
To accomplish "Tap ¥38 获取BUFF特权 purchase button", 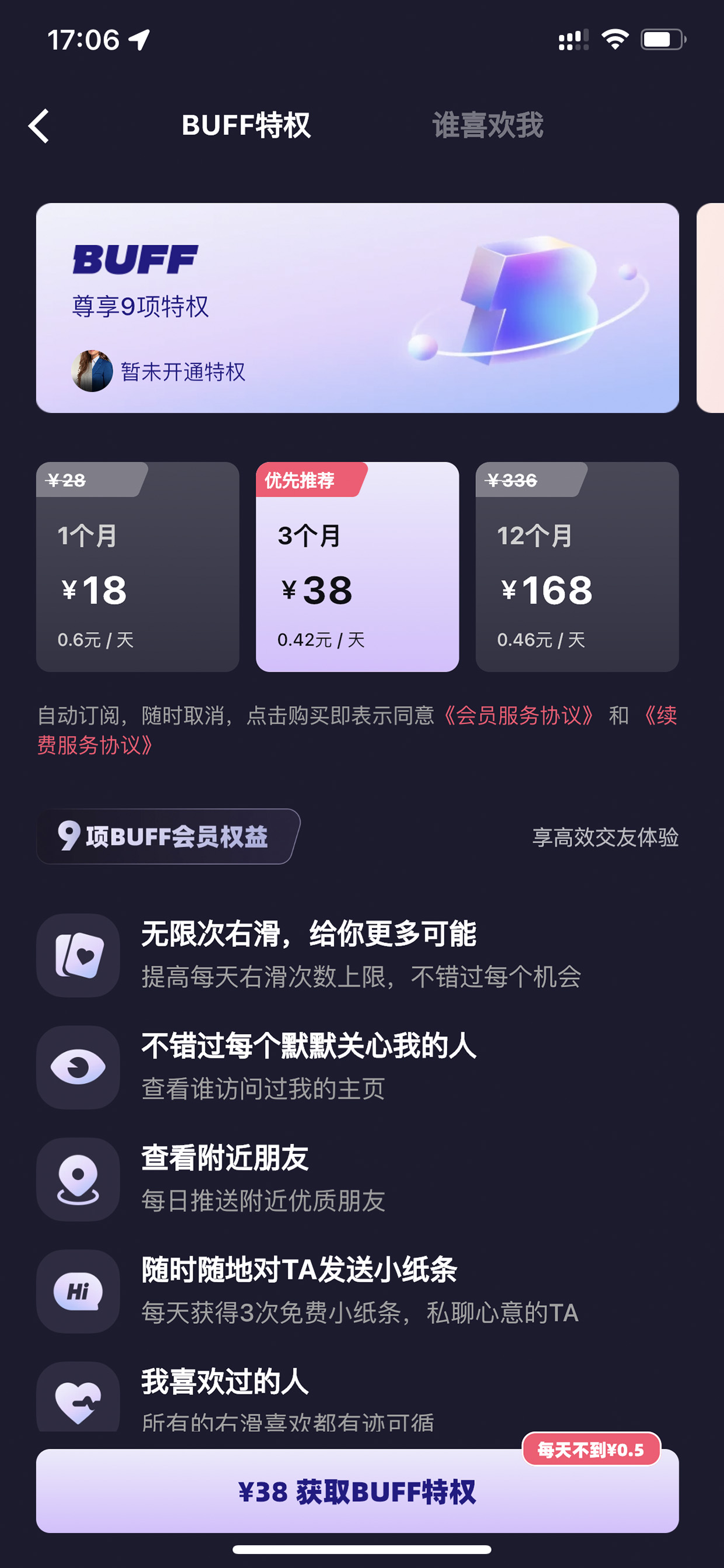I will [357, 1491].
